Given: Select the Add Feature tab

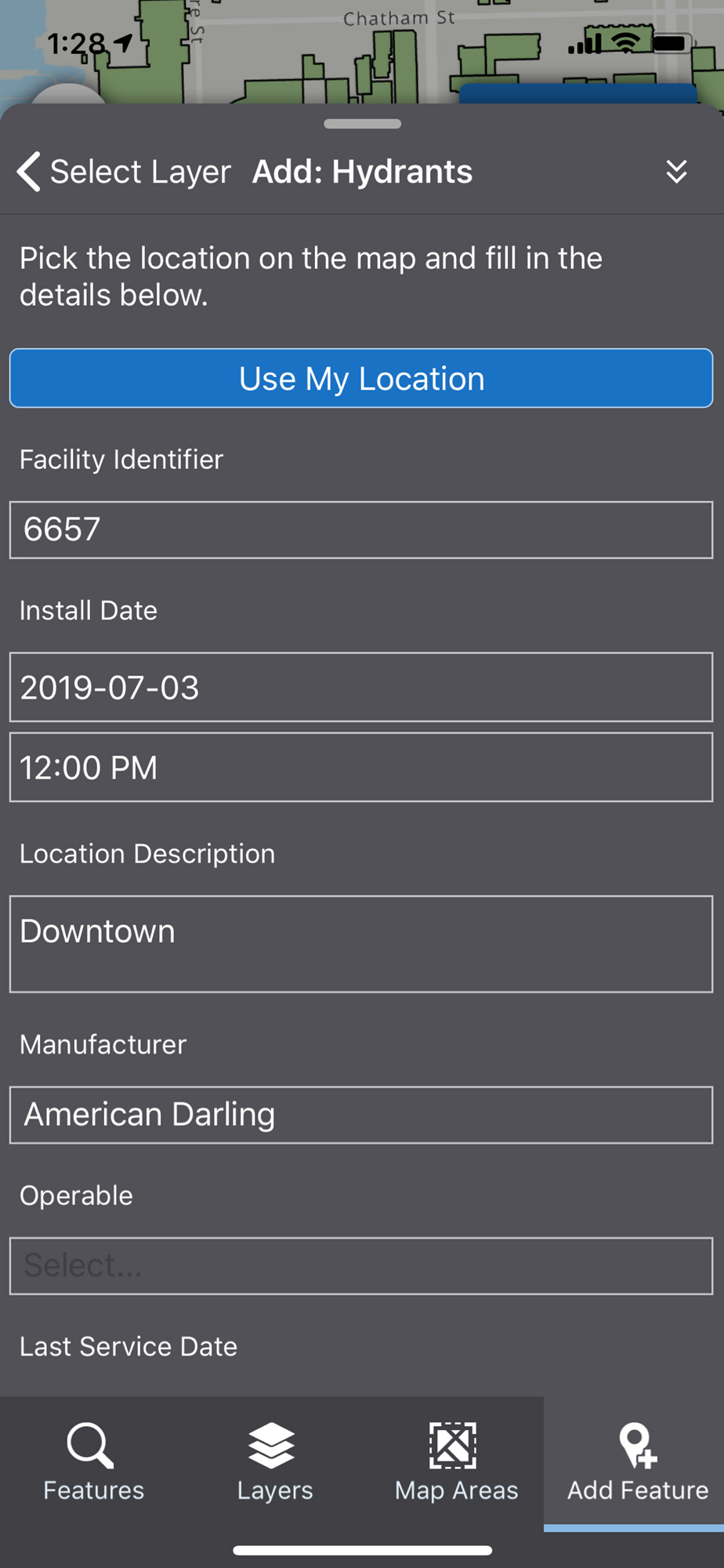Looking at the screenshot, I should click(637, 1462).
